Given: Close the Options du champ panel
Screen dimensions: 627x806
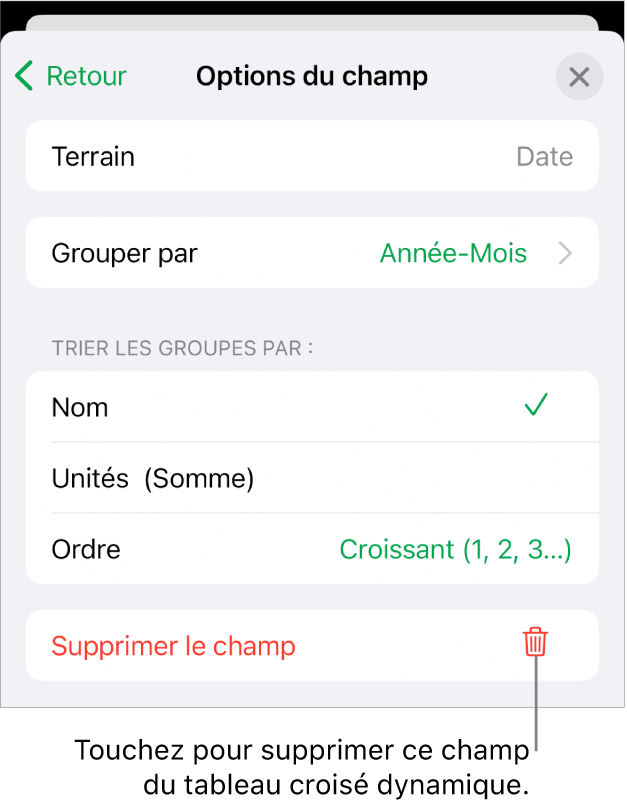Looking at the screenshot, I should (579, 77).
